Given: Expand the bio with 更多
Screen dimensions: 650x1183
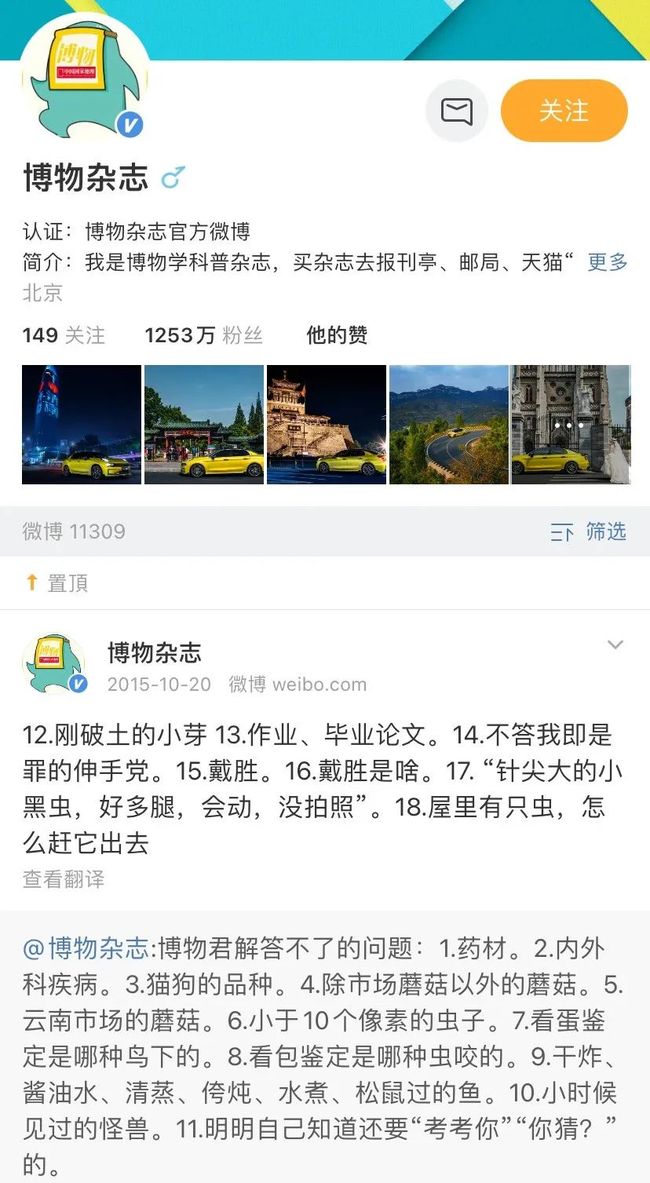Looking at the screenshot, I should click(x=607, y=263).
